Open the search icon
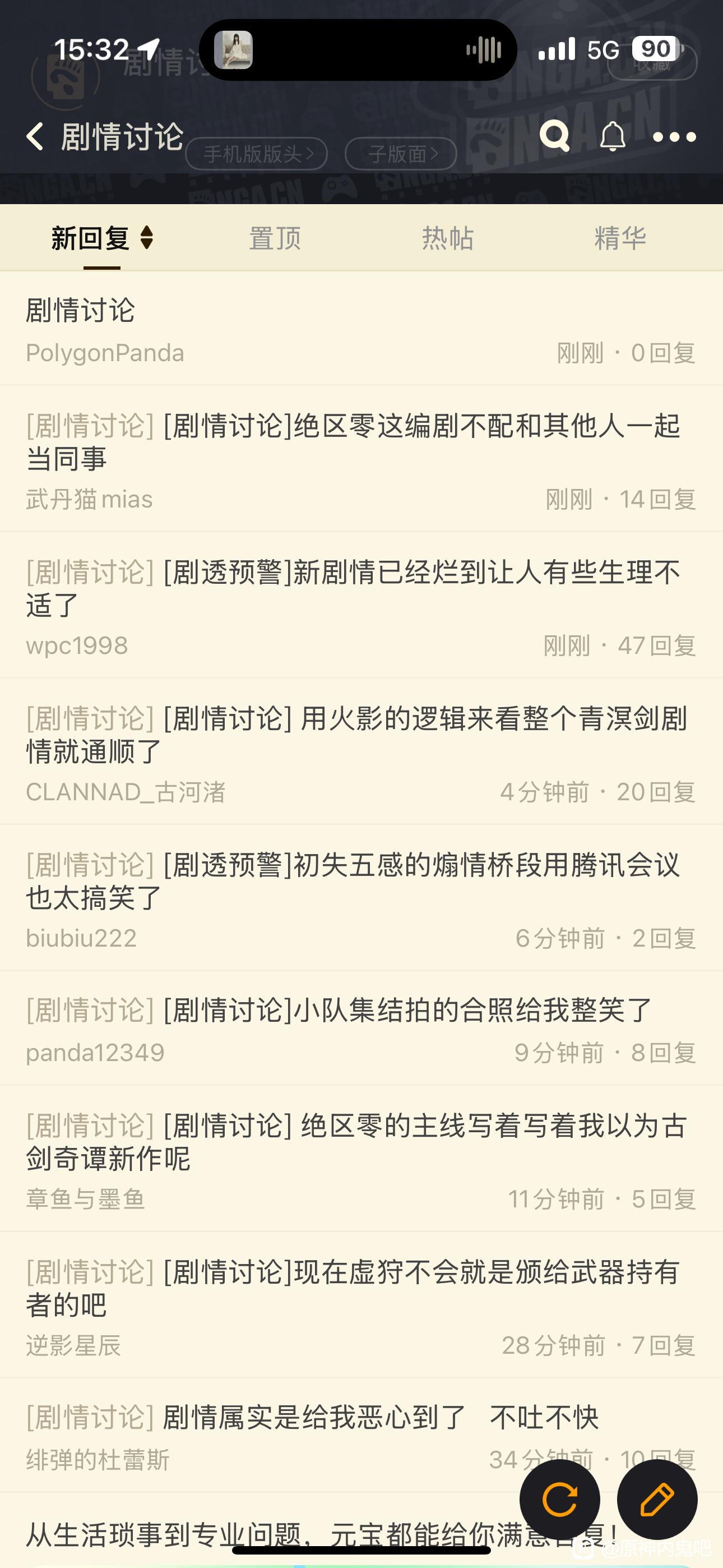723x1568 pixels. [554, 136]
